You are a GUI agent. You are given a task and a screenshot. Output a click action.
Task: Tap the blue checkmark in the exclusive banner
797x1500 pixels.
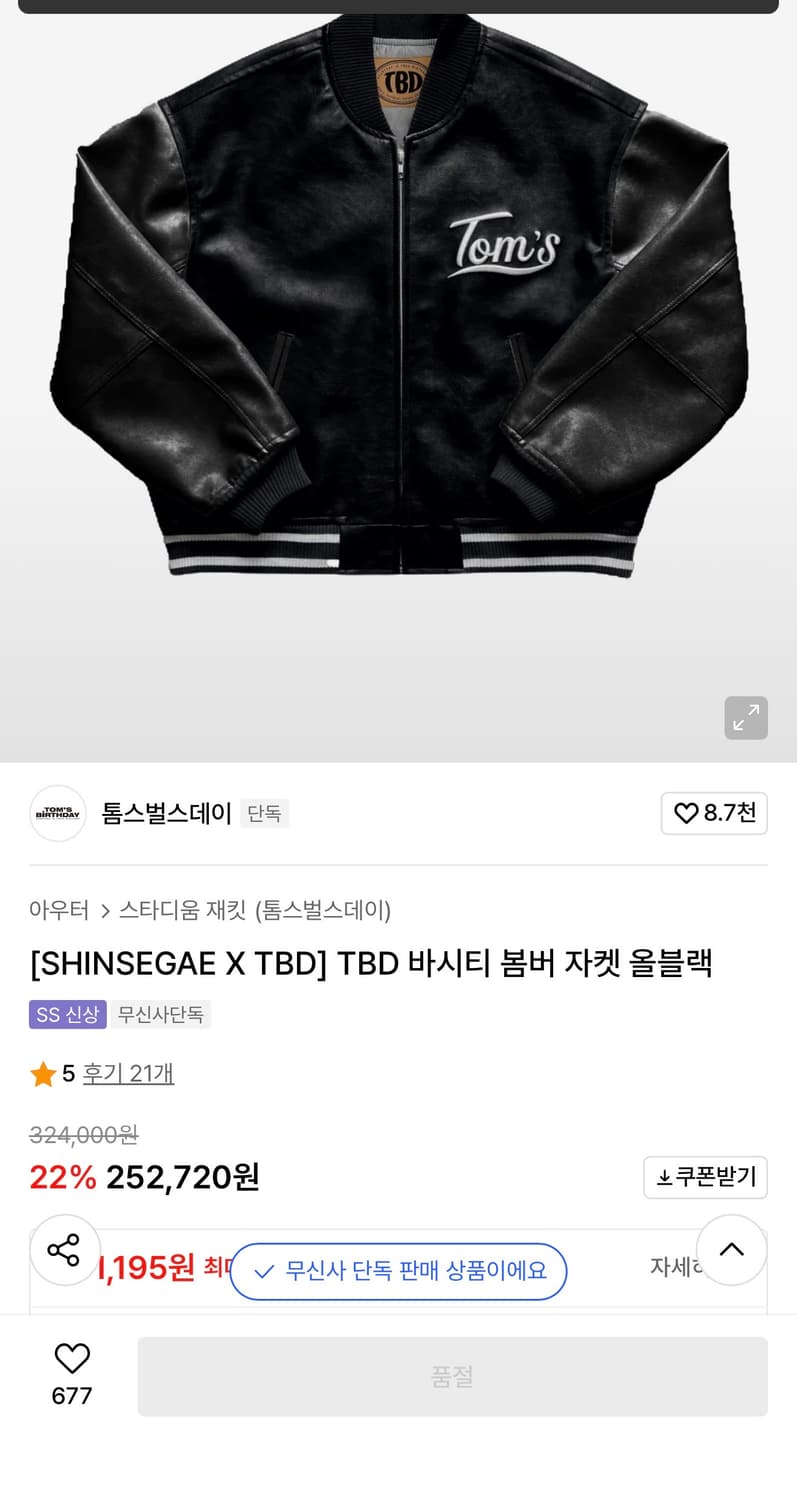(262, 1271)
